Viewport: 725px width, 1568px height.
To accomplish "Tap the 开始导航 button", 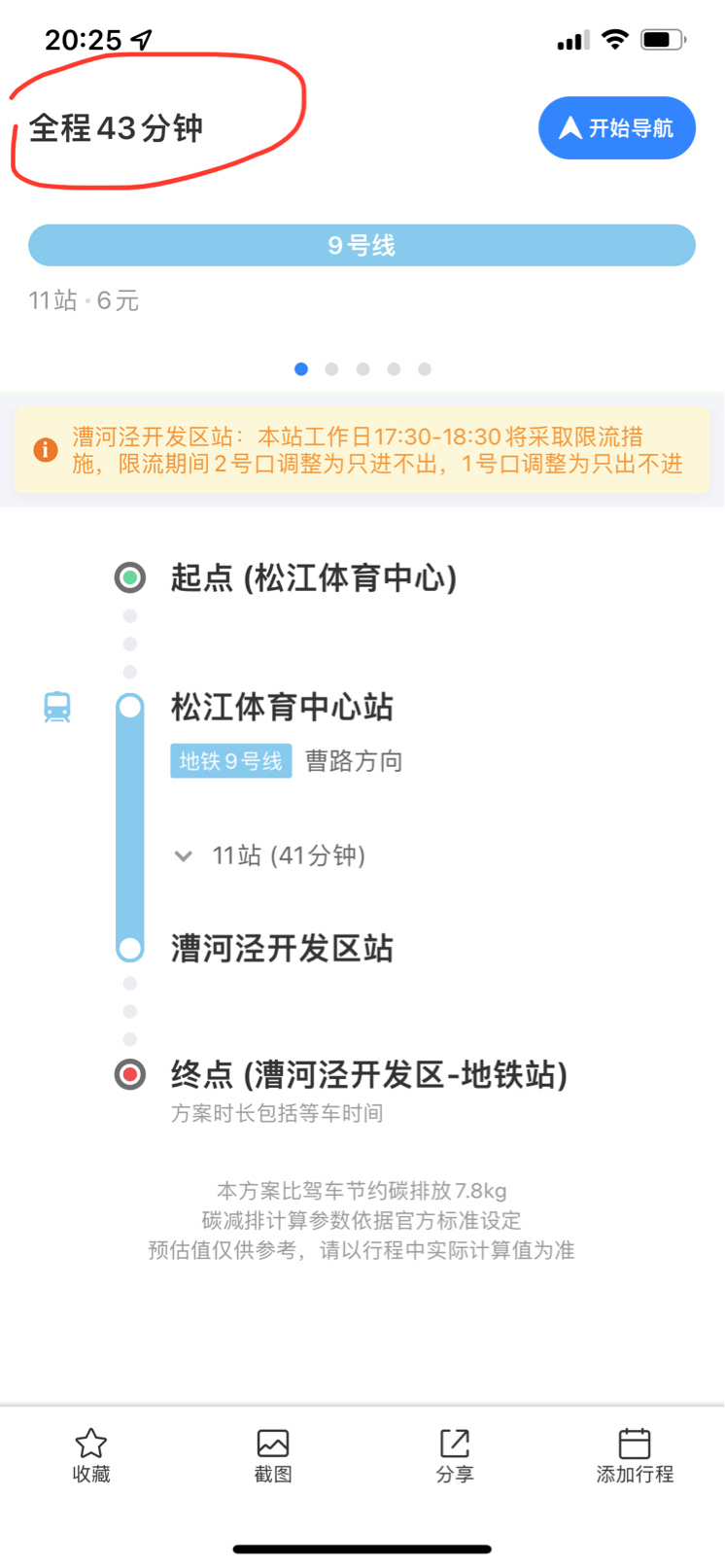I will click(x=616, y=128).
